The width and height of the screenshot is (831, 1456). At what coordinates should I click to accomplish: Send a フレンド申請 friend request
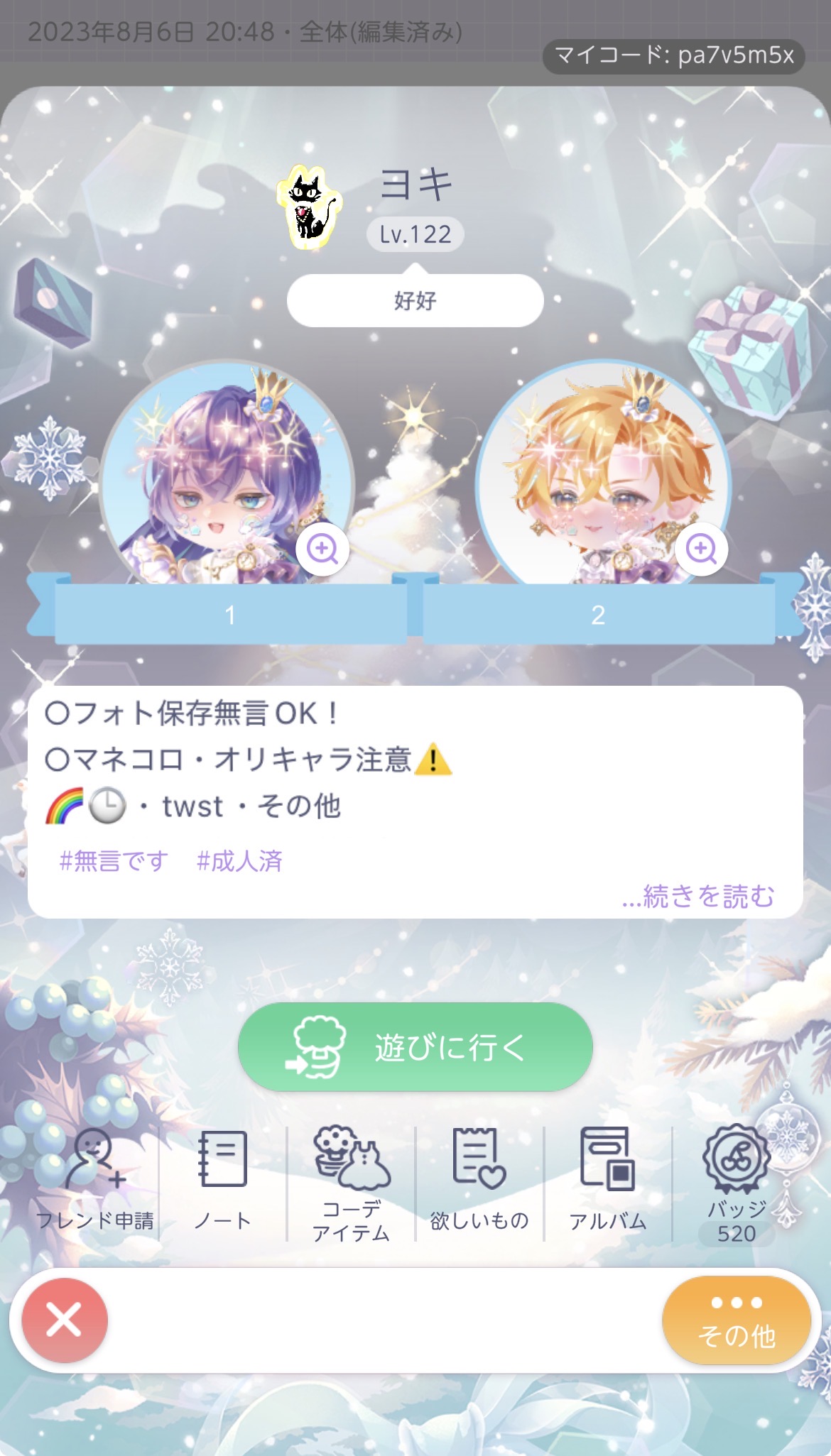pyautogui.click(x=94, y=1180)
